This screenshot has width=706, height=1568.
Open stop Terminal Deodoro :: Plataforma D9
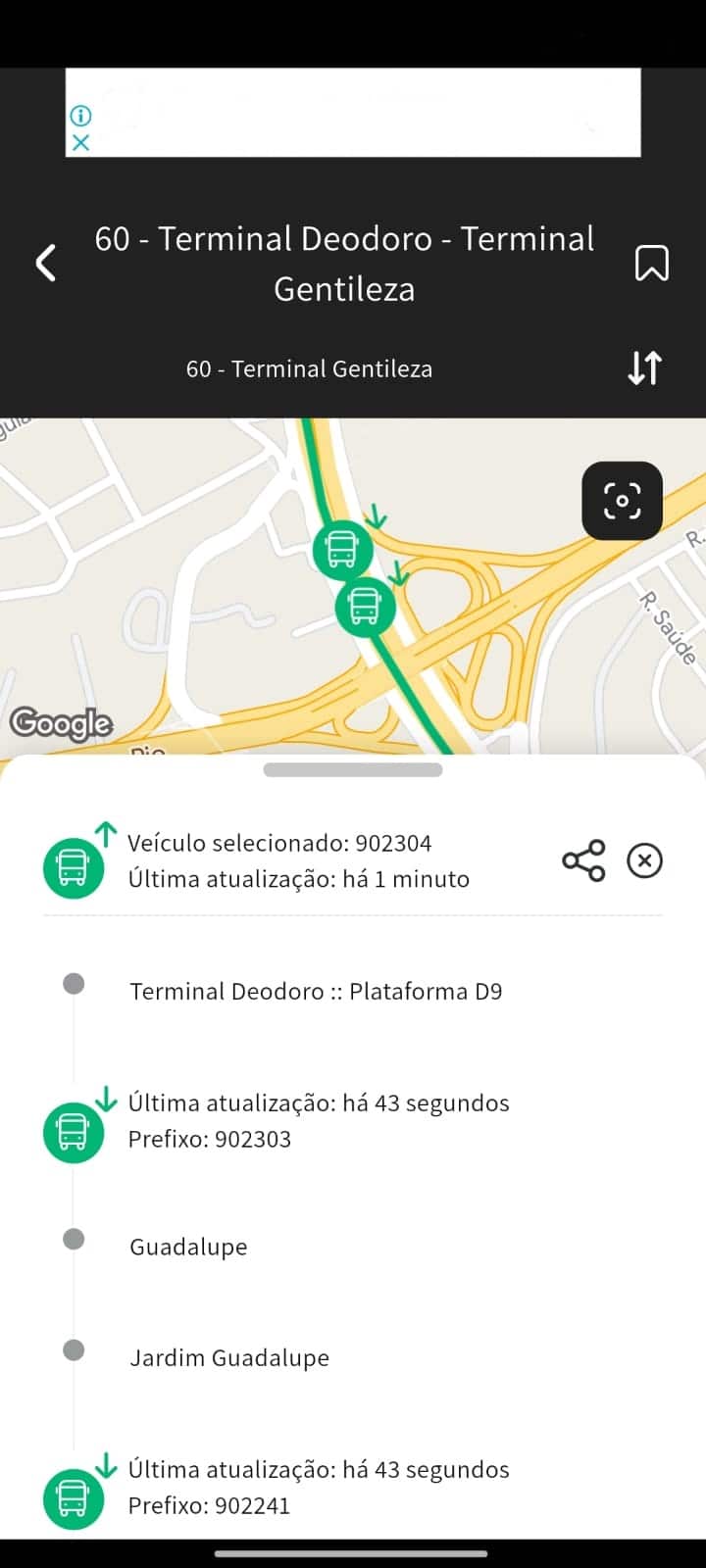[x=316, y=991]
